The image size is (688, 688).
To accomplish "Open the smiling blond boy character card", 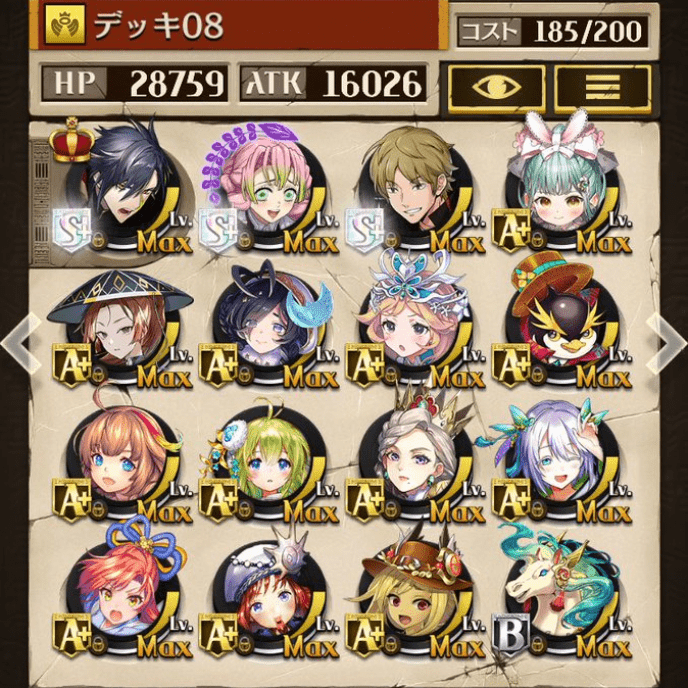I will tap(412, 190).
